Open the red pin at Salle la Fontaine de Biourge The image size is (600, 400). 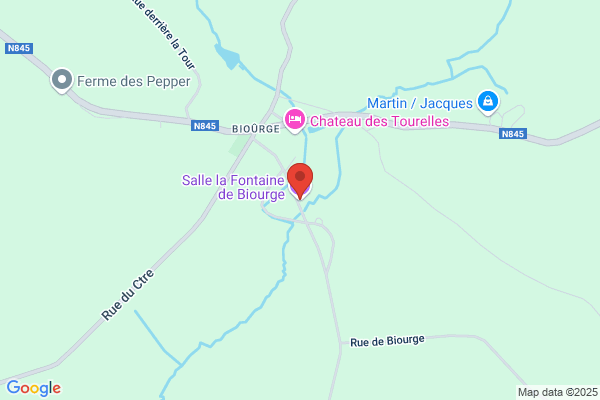300,181
